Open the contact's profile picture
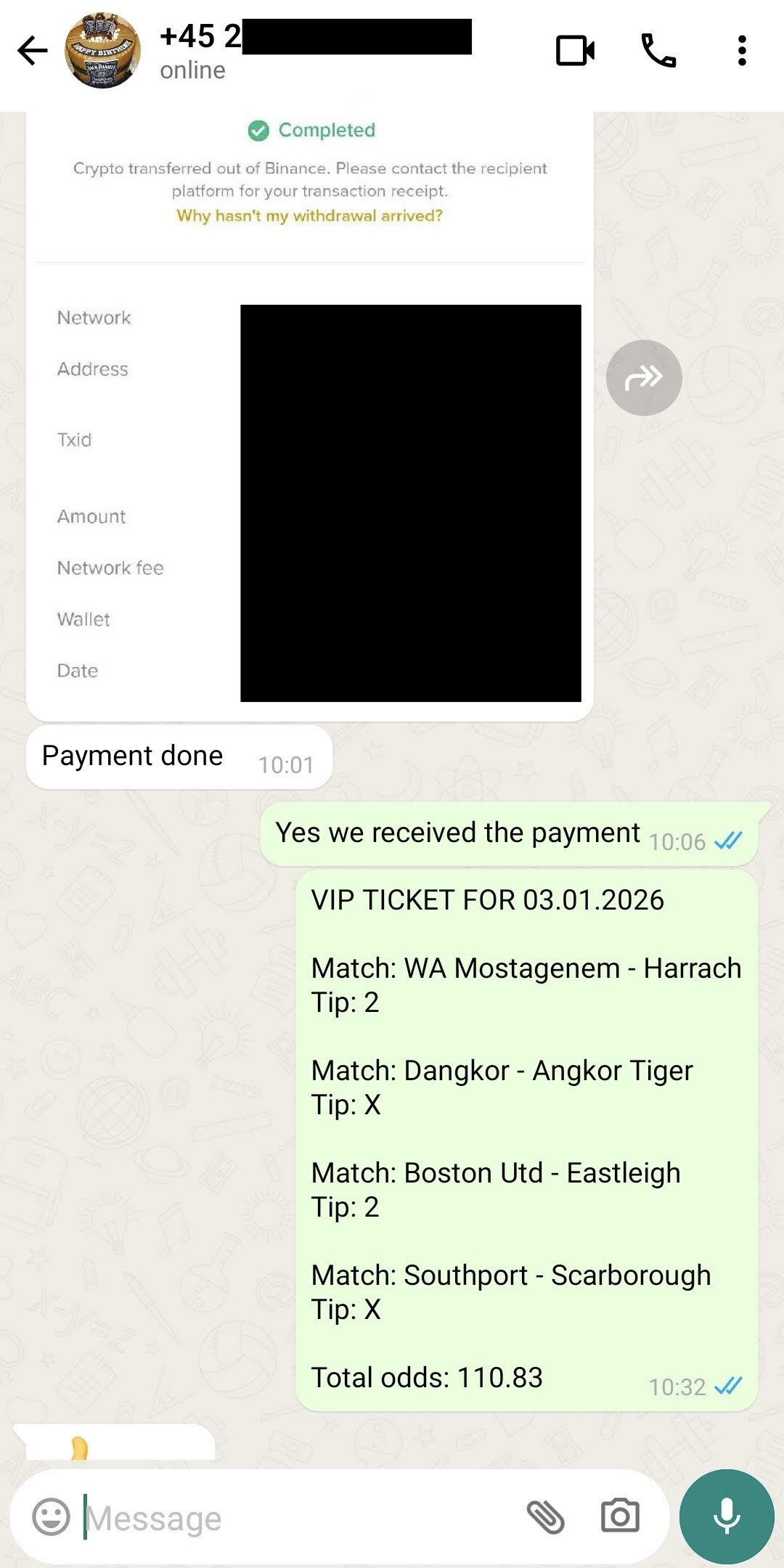 pos(102,51)
